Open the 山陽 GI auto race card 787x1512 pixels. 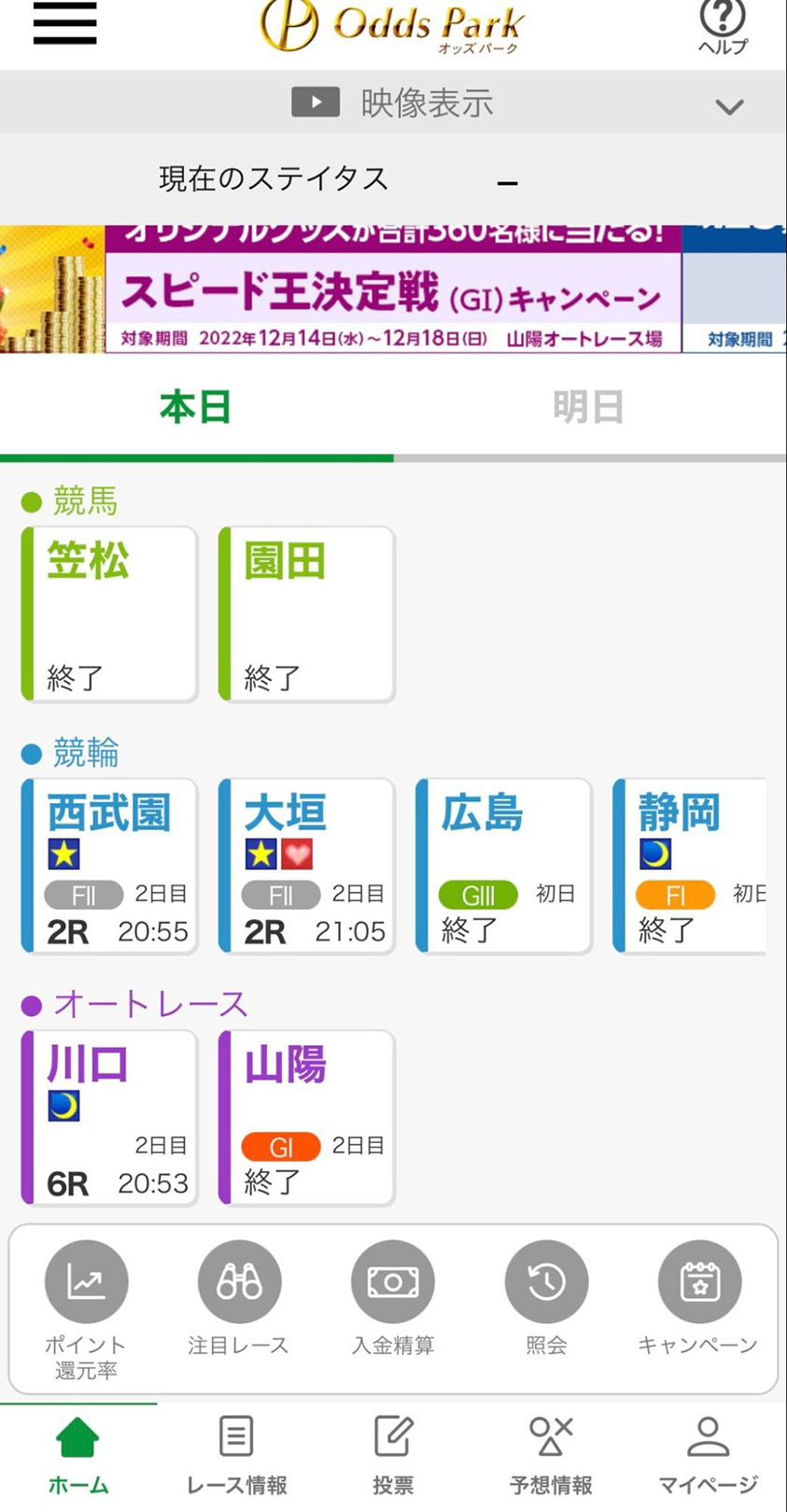306,1118
